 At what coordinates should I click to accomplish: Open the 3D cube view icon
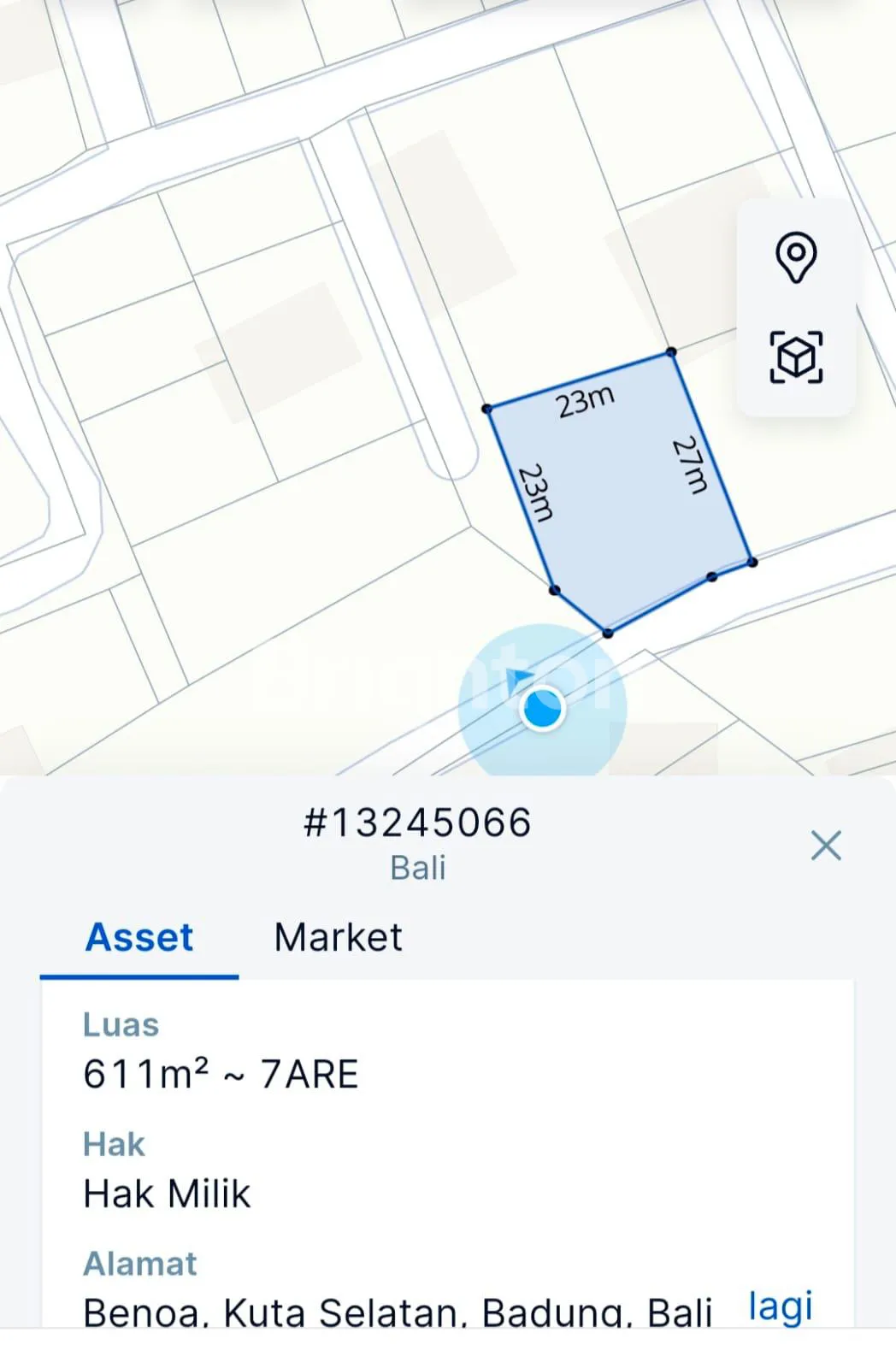tap(796, 357)
